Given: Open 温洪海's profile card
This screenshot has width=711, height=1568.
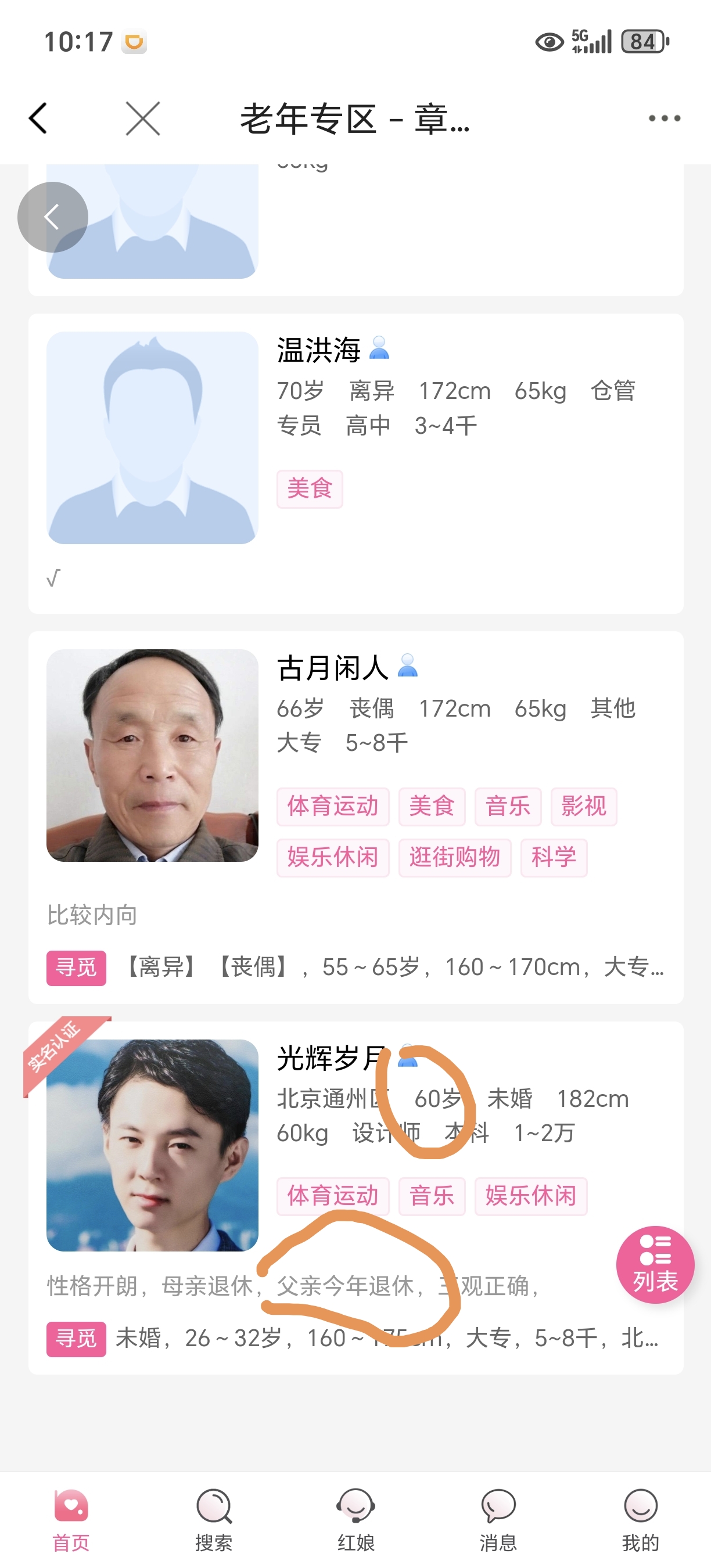Looking at the screenshot, I should pyautogui.click(x=356, y=463).
